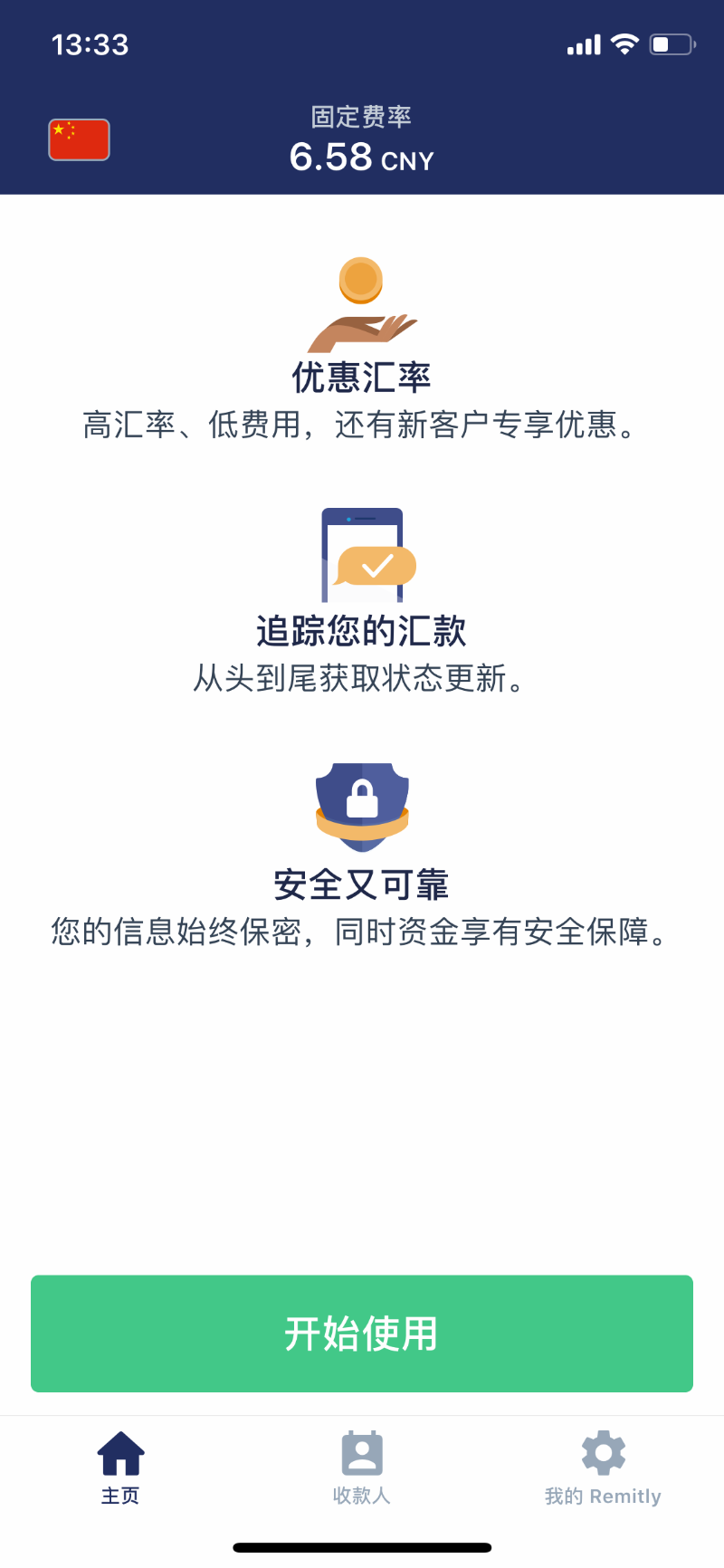
Task: Tap the China flag country selector
Action: pyautogui.click(x=79, y=140)
